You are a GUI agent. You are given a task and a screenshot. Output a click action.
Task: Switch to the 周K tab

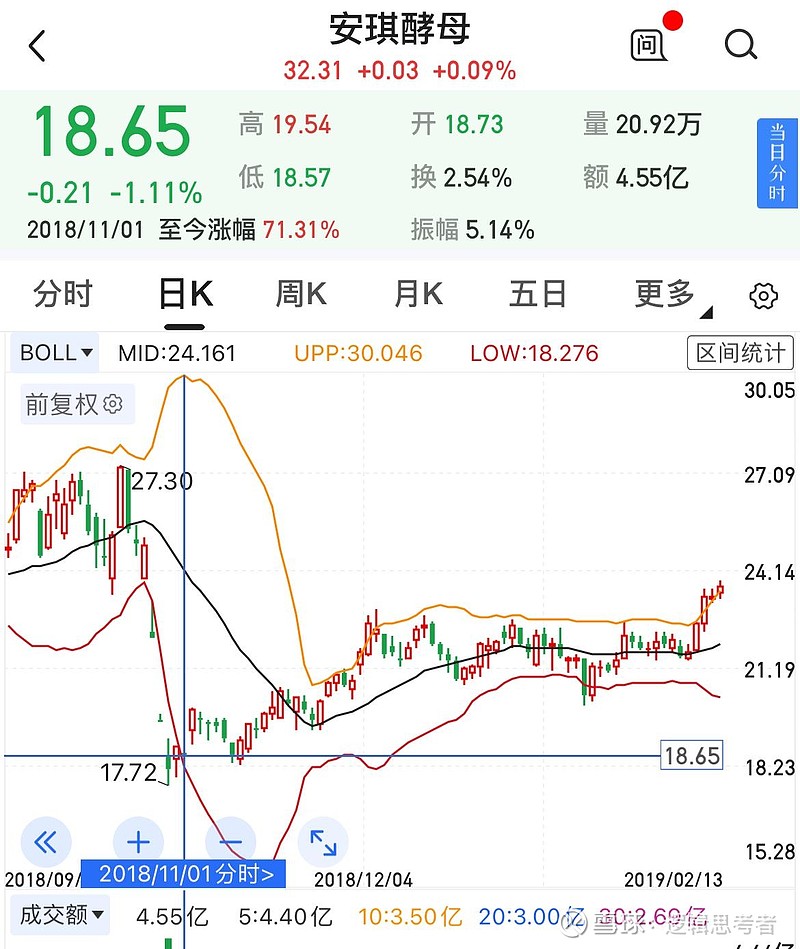coord(301,294)
